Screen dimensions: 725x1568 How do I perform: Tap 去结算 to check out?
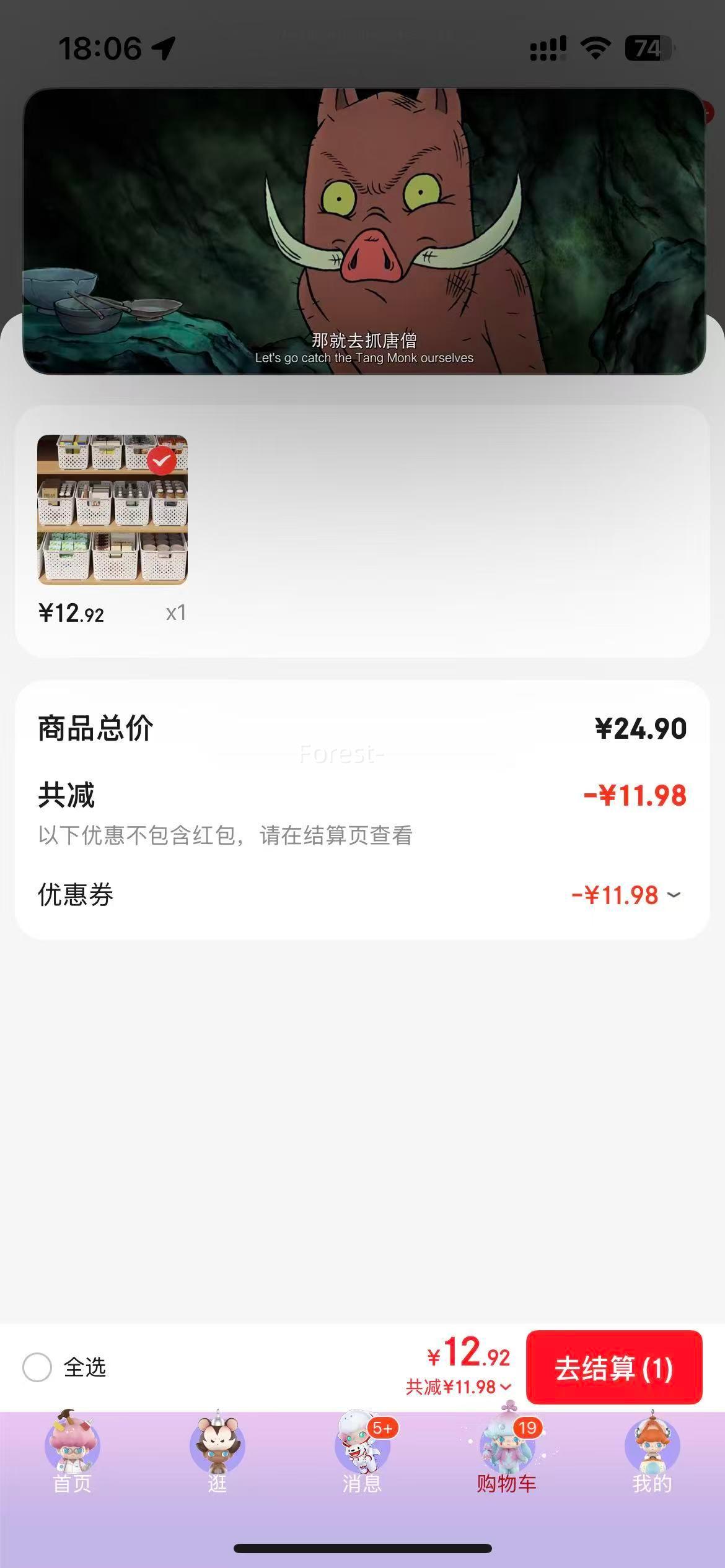[613, 1368]
